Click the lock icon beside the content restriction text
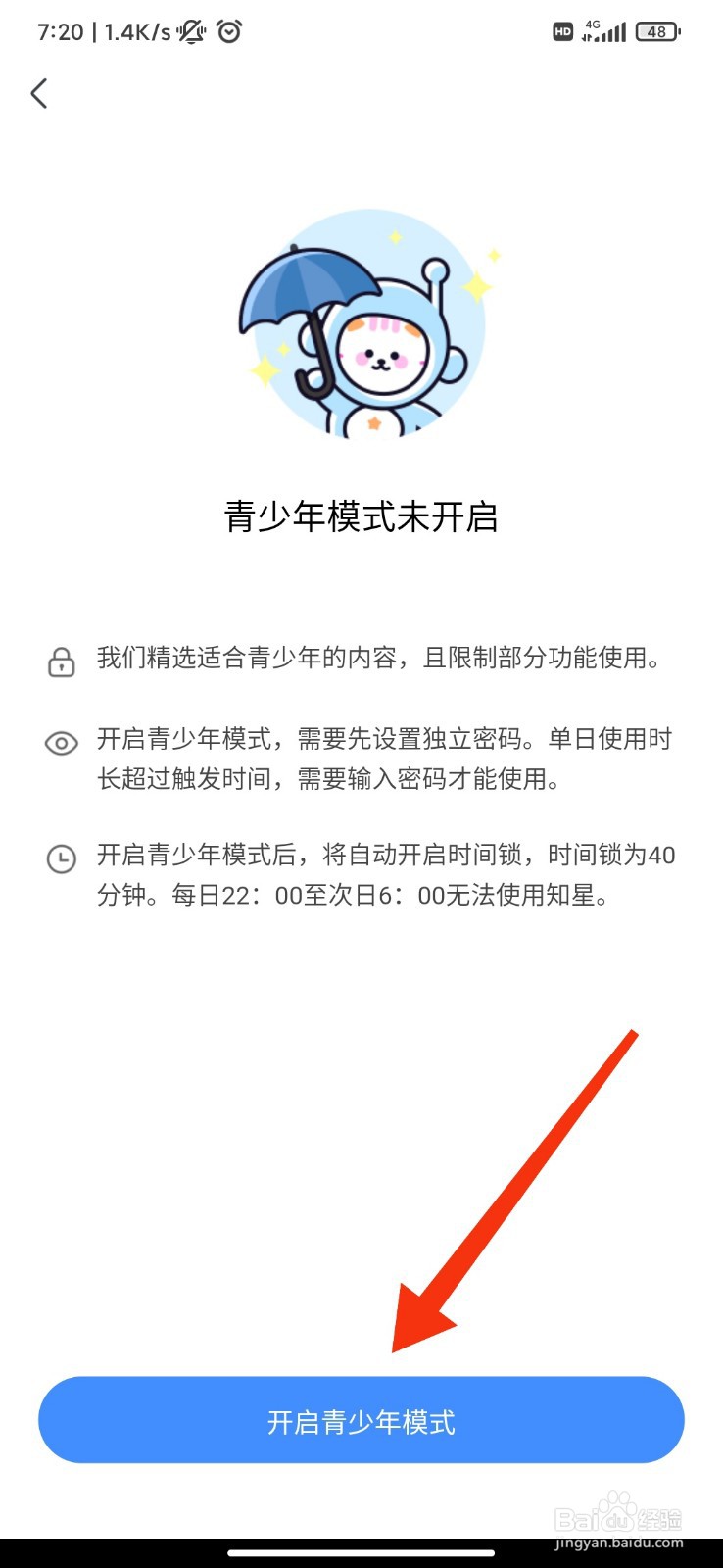Viewport: 723px width, 1568px height. [61, 661]
